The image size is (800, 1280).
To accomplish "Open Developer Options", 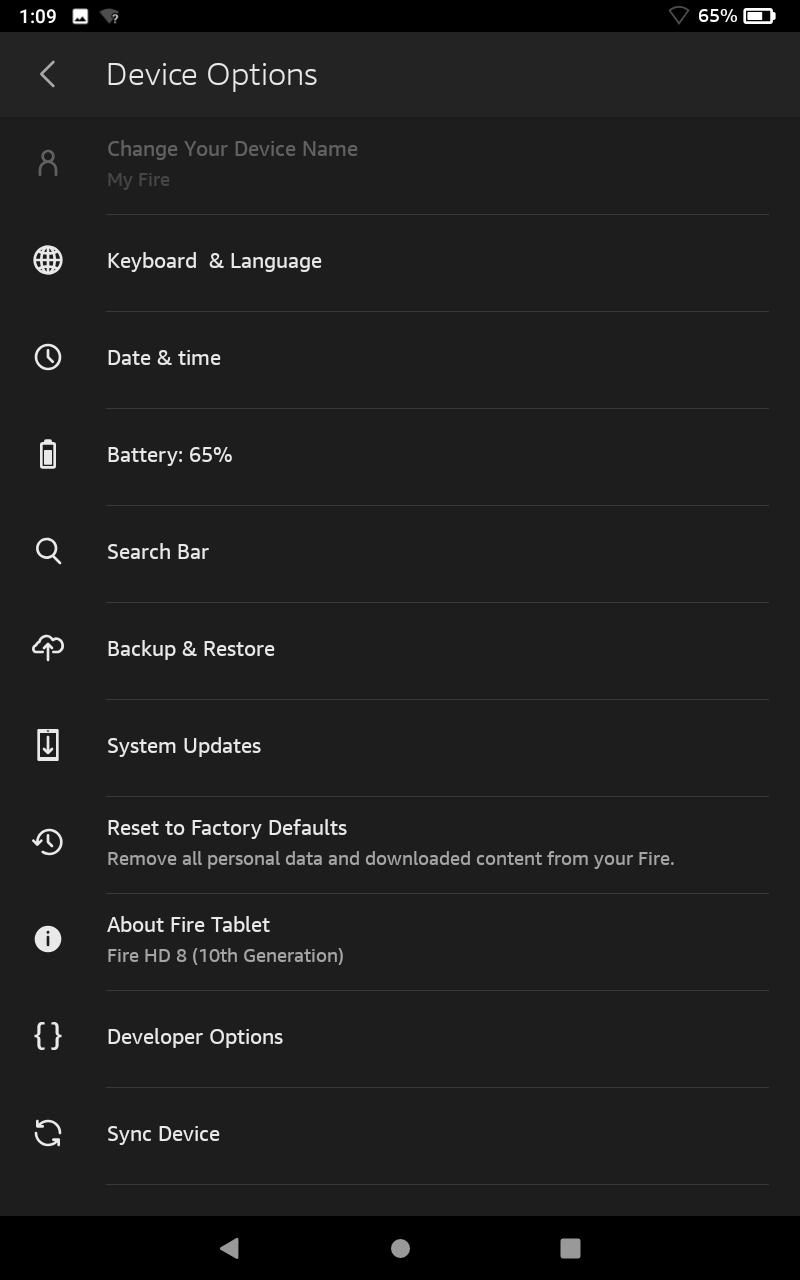I will coord(400,1038).
